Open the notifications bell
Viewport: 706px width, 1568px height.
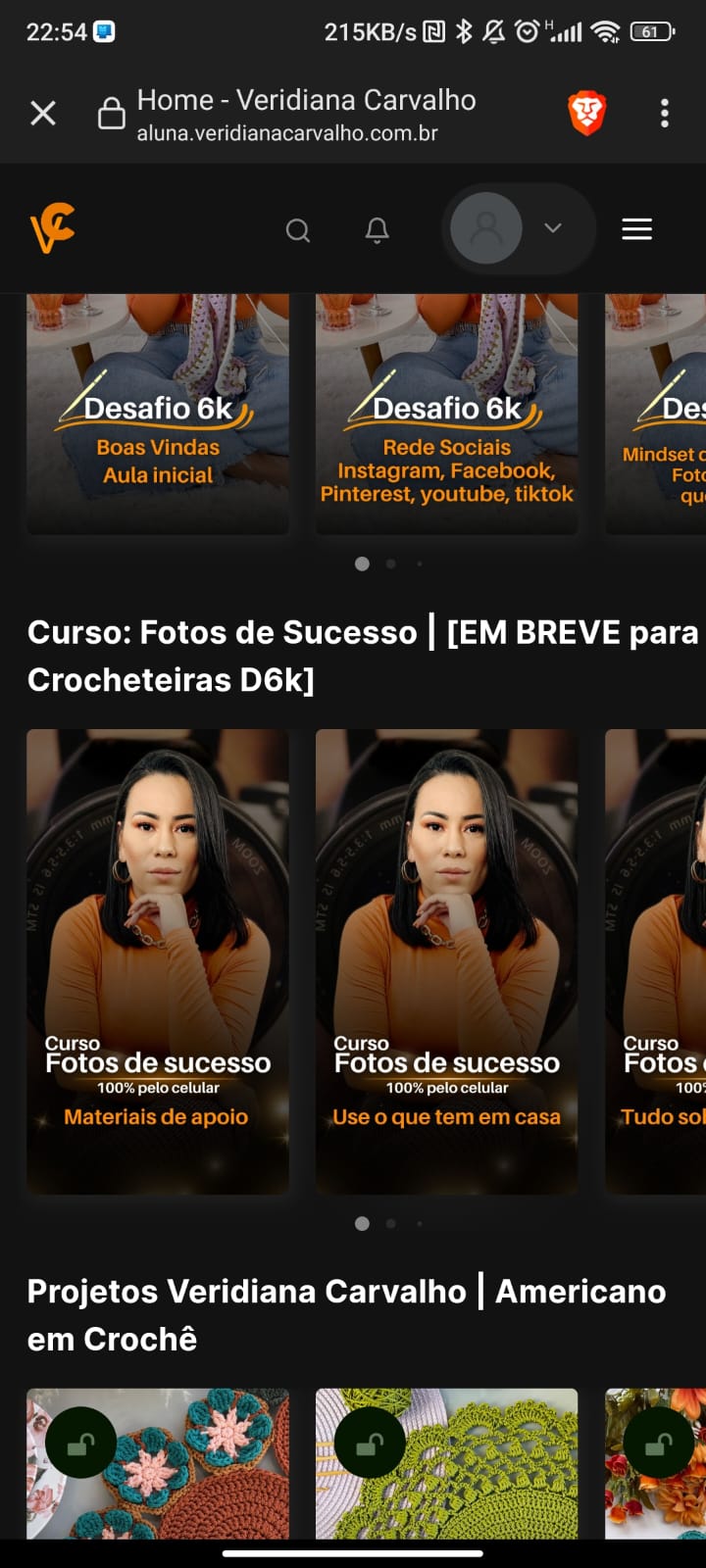tap(378, 230)
